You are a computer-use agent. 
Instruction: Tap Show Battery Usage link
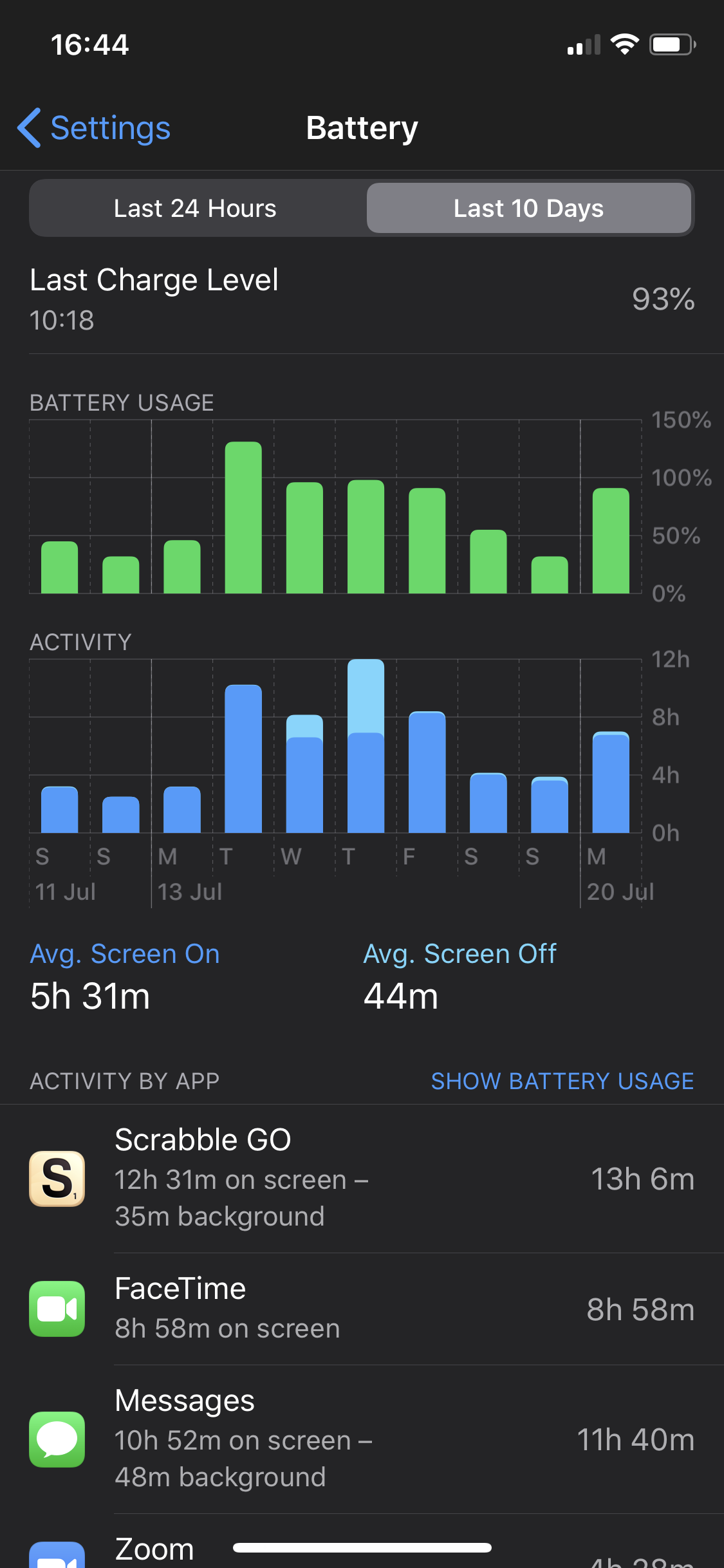pyautogui.click(x=562, y=1081)
